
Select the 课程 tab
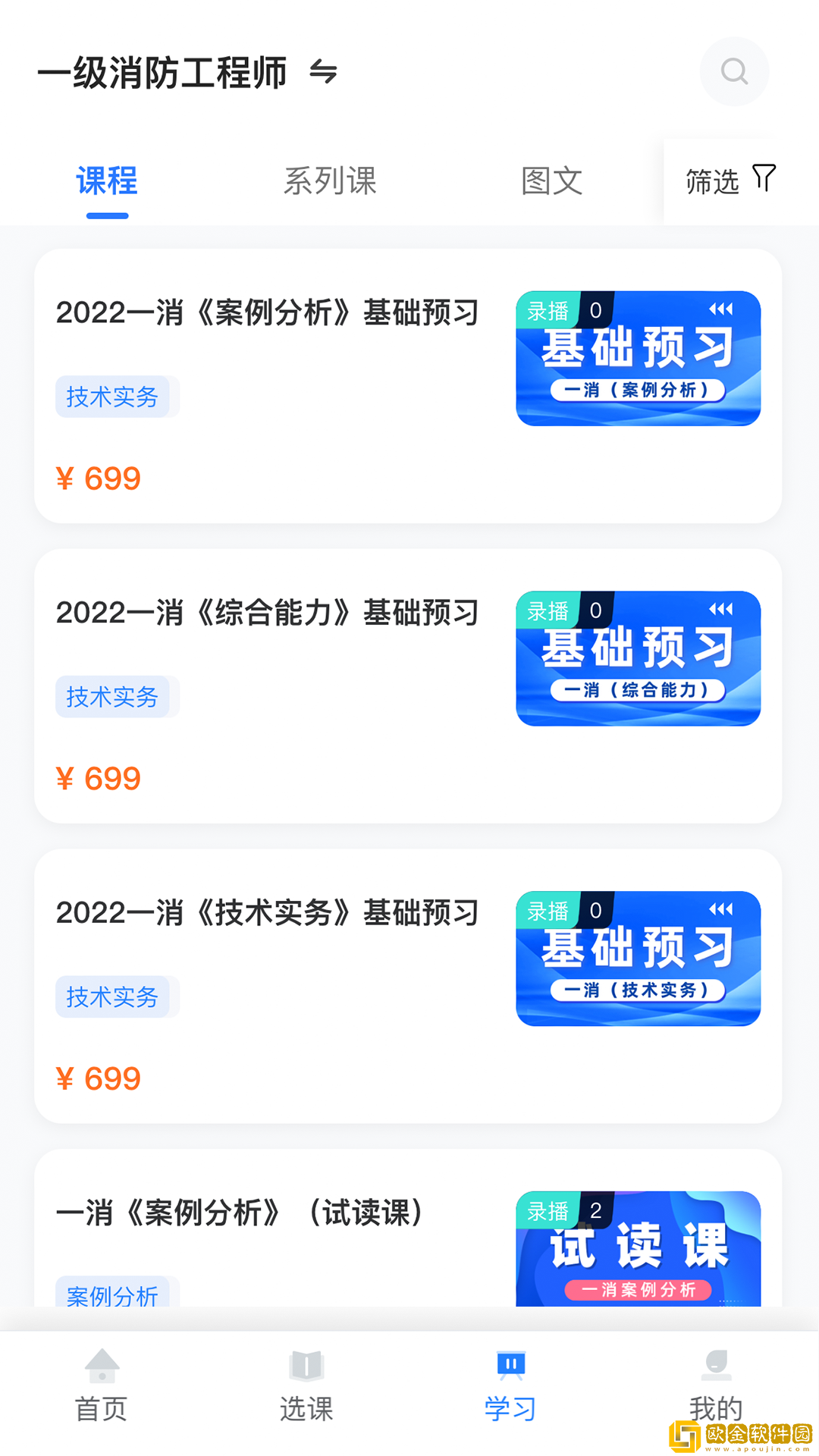(107, 181)
